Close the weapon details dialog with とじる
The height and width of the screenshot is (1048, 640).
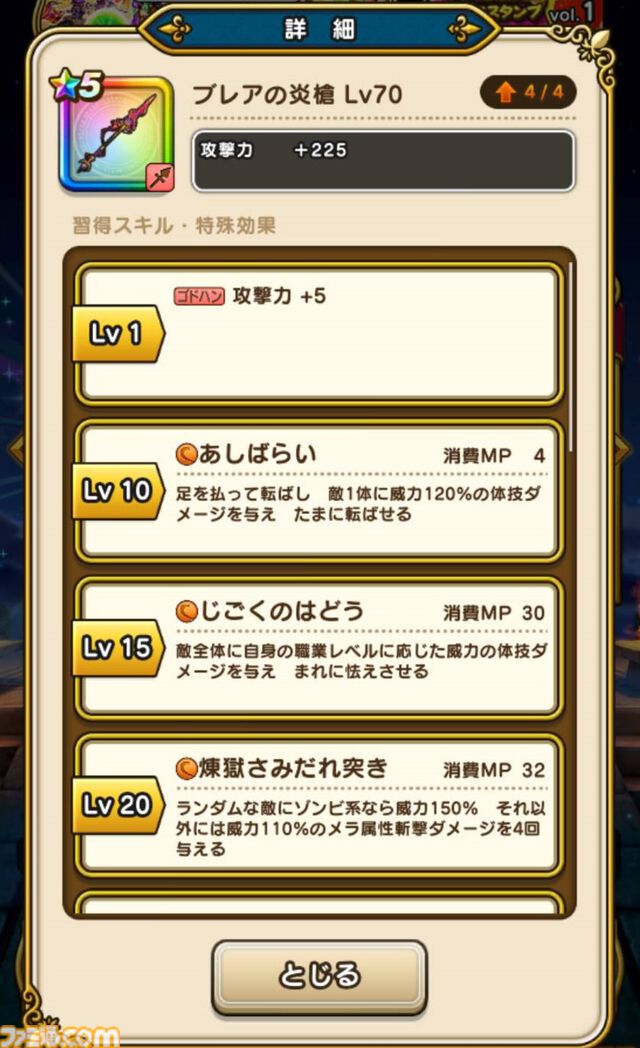pos(319,975)
